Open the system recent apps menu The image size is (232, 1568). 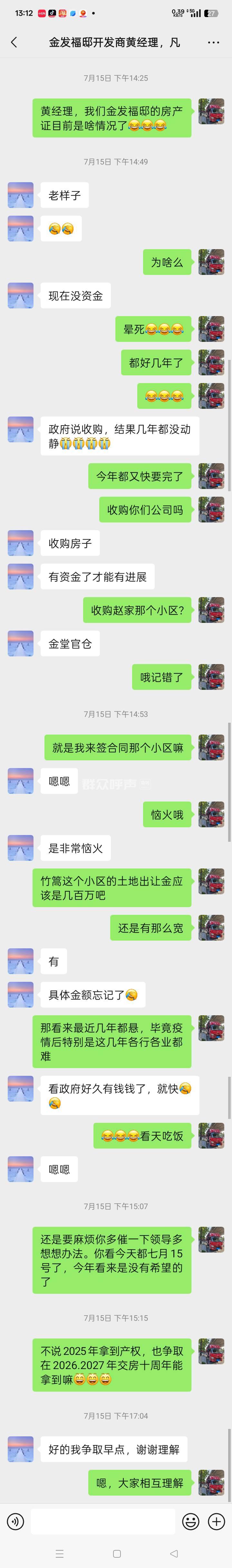coord(59,1554)
